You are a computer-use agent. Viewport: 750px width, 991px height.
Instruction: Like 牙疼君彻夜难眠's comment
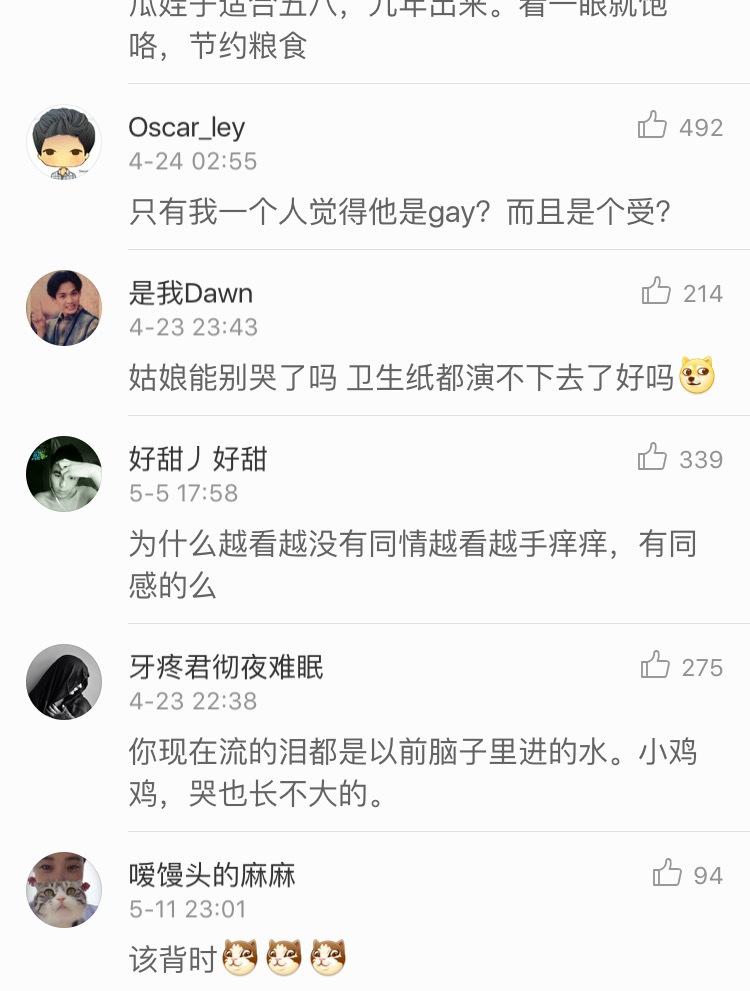click(x=656, y=665)
